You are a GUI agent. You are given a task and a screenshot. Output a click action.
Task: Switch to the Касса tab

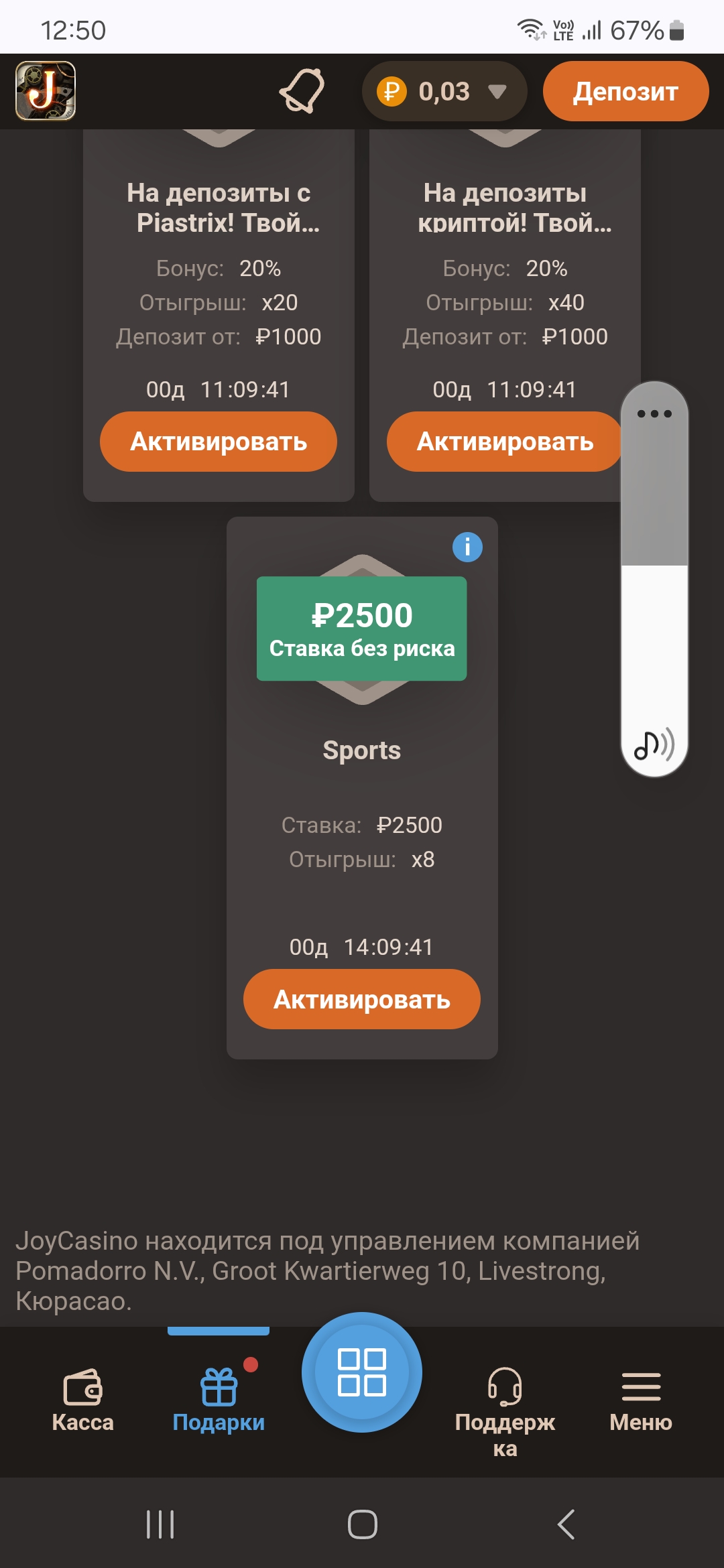click(83, 1400)
